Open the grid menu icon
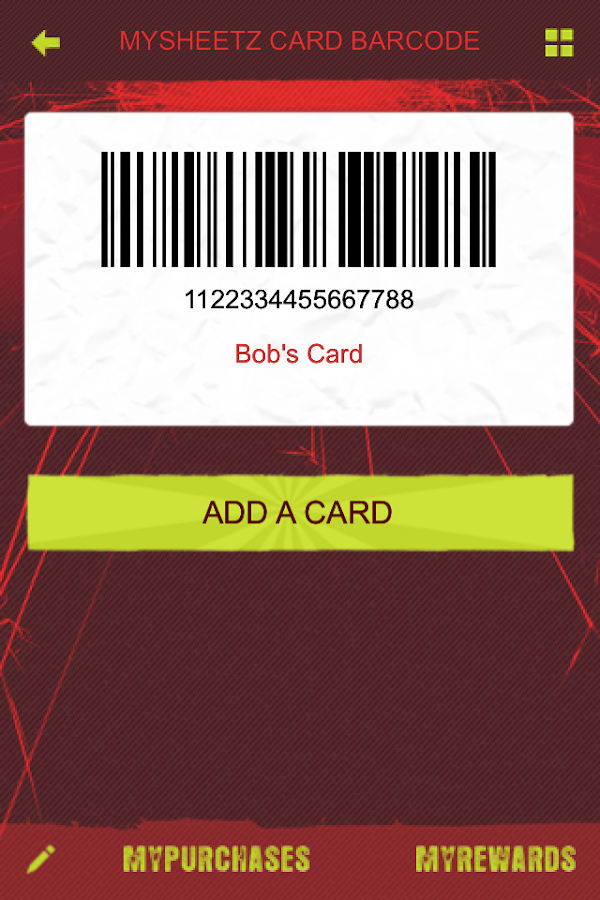The height and width of the screenshot is (900, 600). point(559,42)
